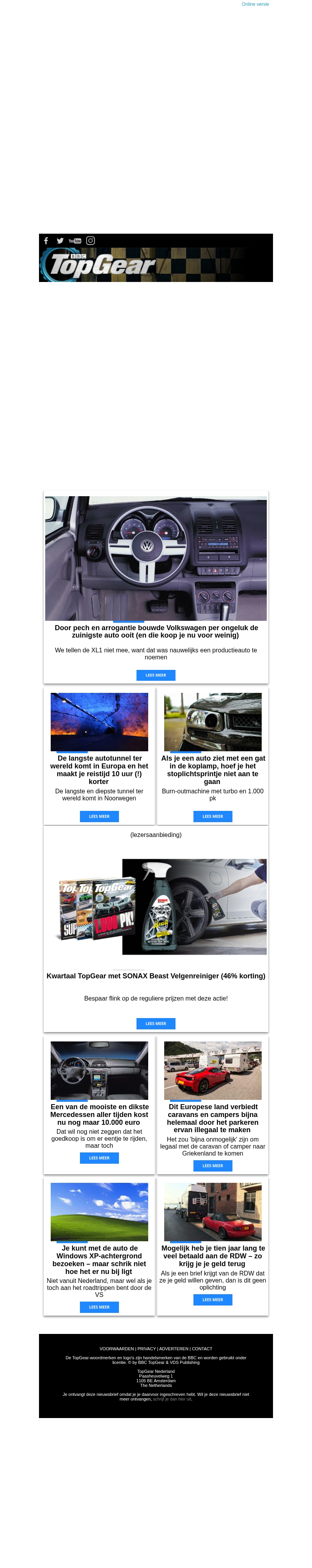The width and height of the screenshot is (312, 1568).
Task: Open the Privacy link in the footer
Action: (146, 1349)
